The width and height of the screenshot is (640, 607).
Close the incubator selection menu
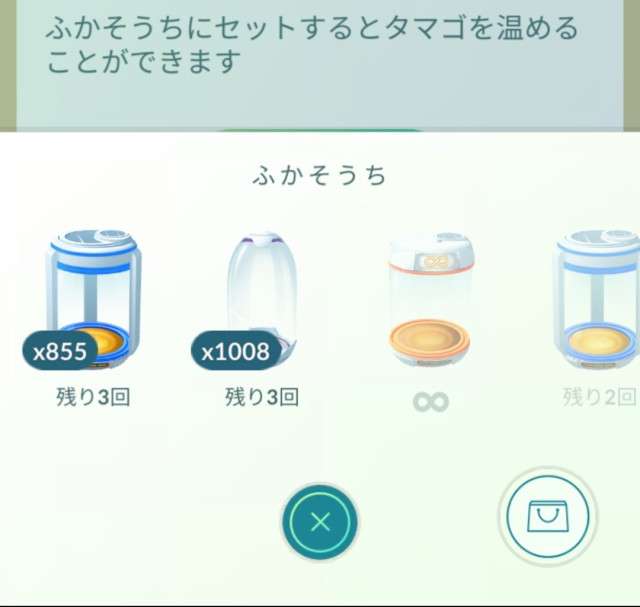coord(320,522)
